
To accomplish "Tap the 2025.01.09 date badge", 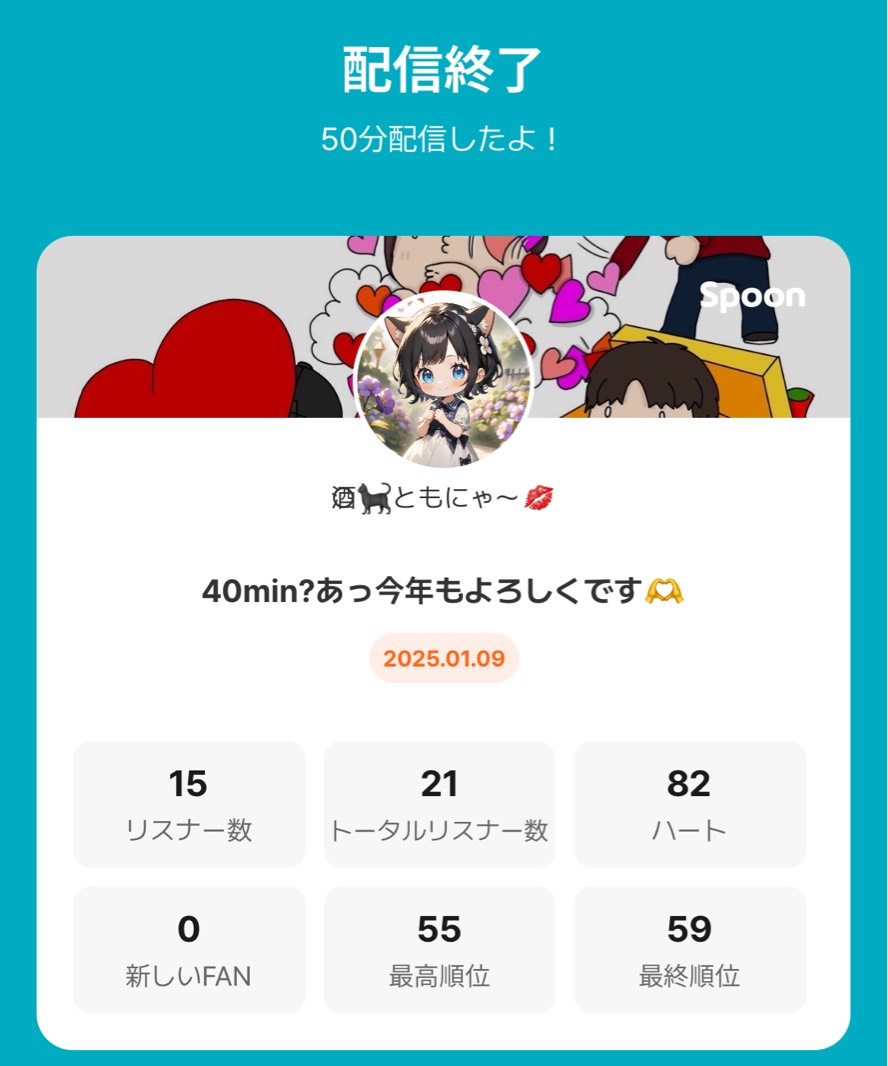I will tap(443, 659).
